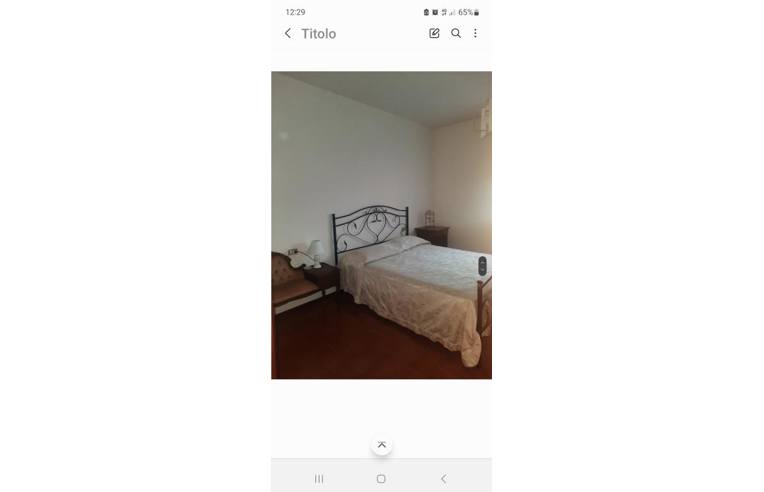764x492 pixels.
Task: Open the bedroom photo in the note
Action: pyautogui.click(x=381, y=225)
